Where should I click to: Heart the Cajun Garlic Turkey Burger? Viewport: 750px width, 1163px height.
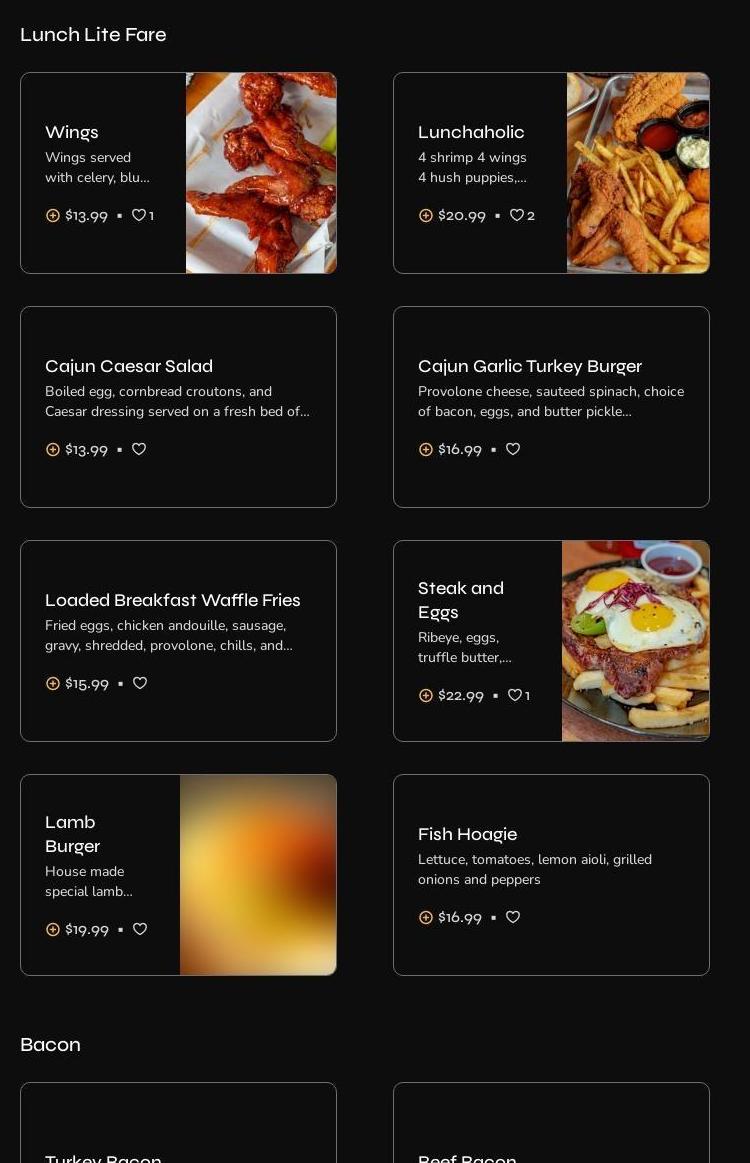coord(513,449)
